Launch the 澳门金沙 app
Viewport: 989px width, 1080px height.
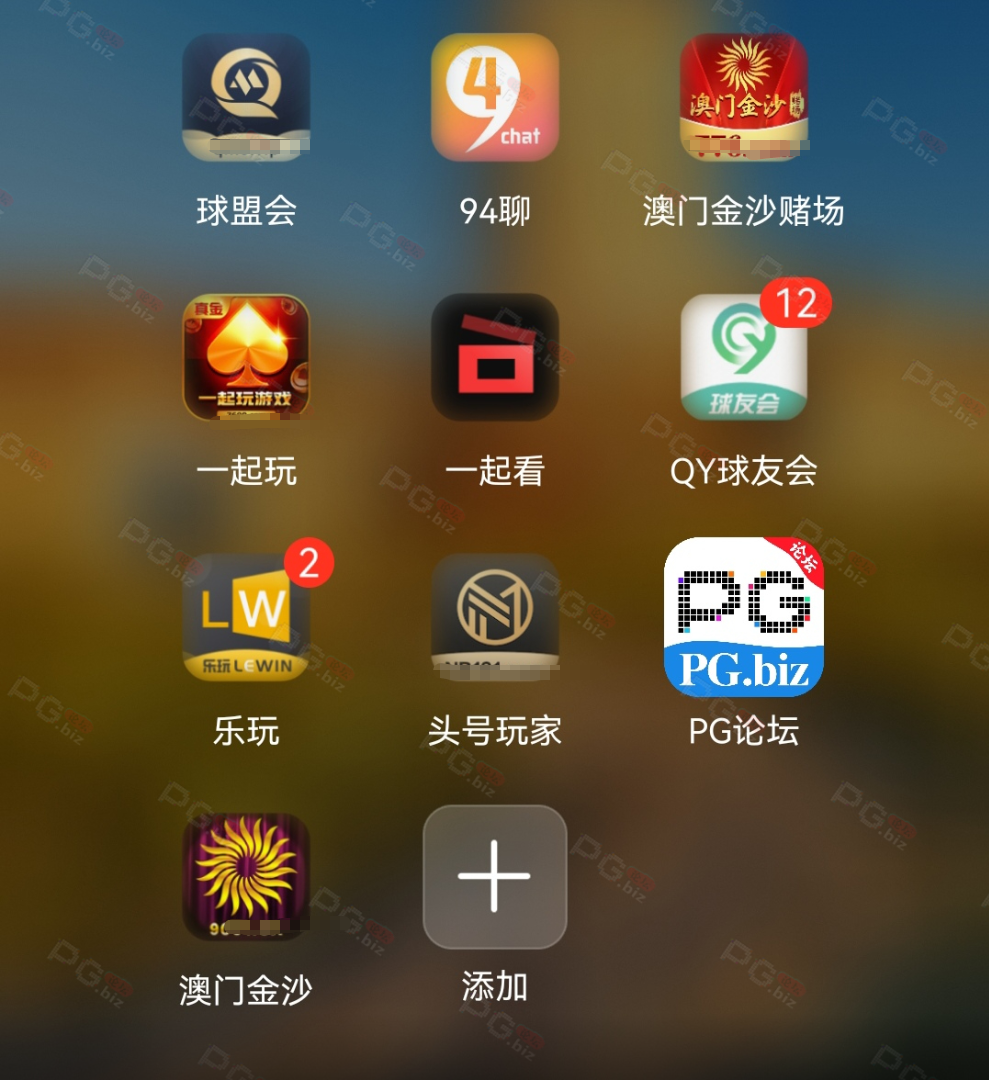click(x=246, y=877)
